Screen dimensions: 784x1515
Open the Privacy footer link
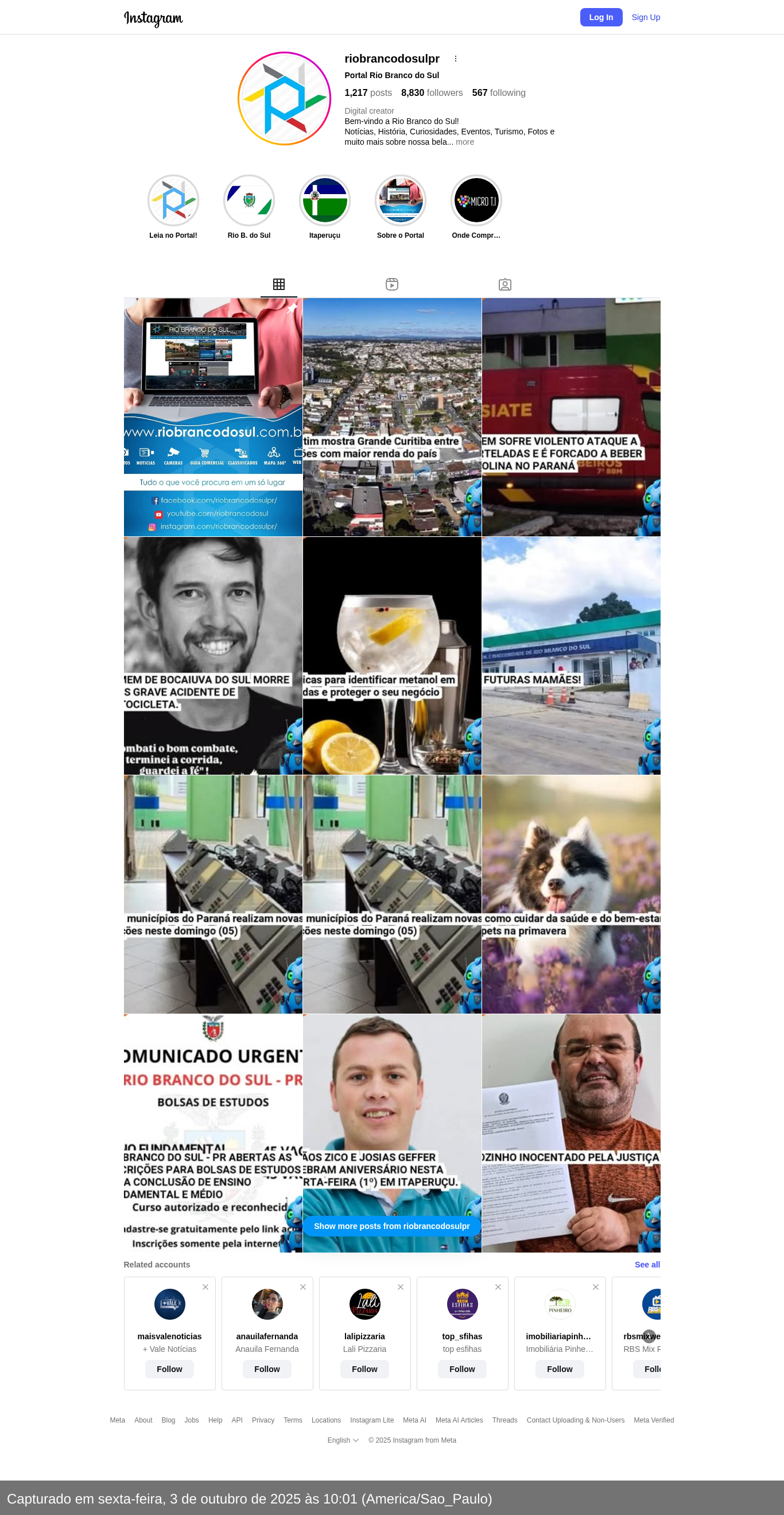tap(263, 1420)
